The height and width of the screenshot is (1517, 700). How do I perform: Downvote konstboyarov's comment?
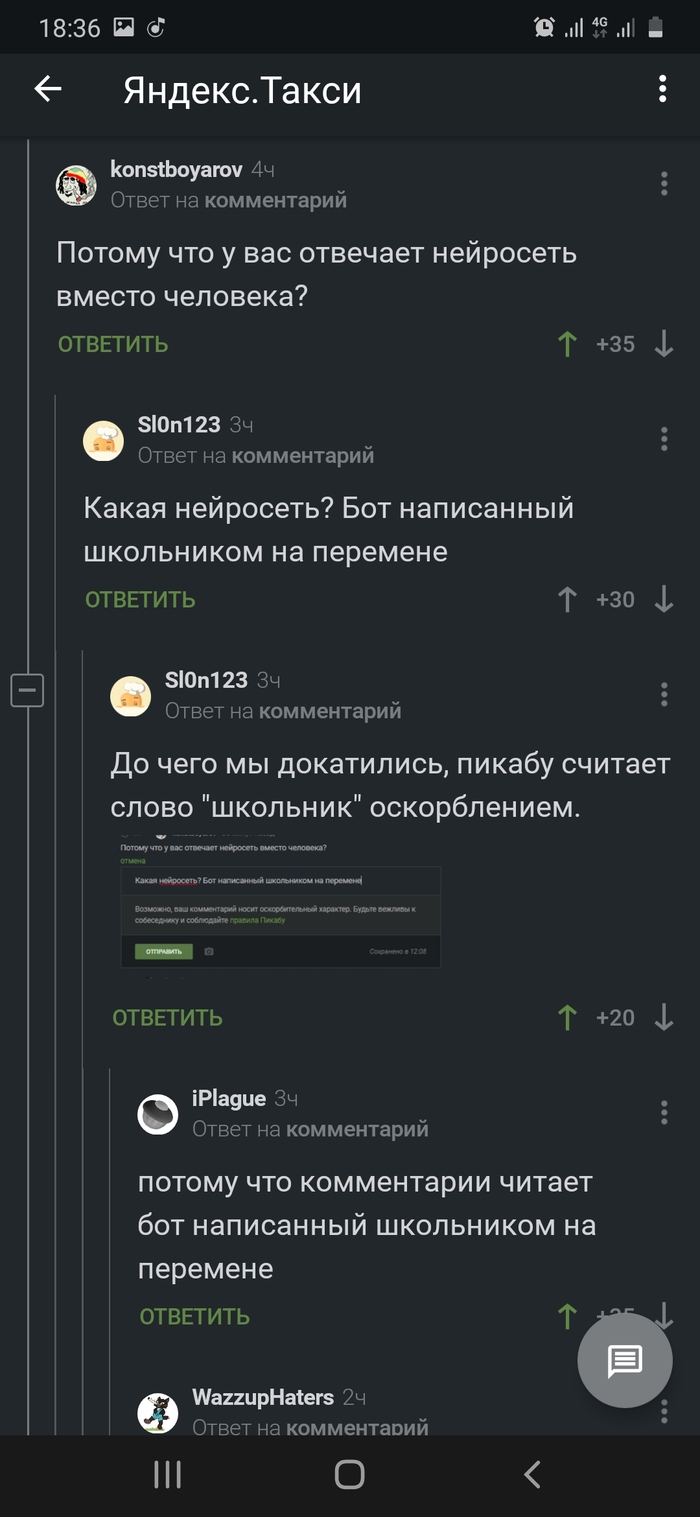coord(664,344)
